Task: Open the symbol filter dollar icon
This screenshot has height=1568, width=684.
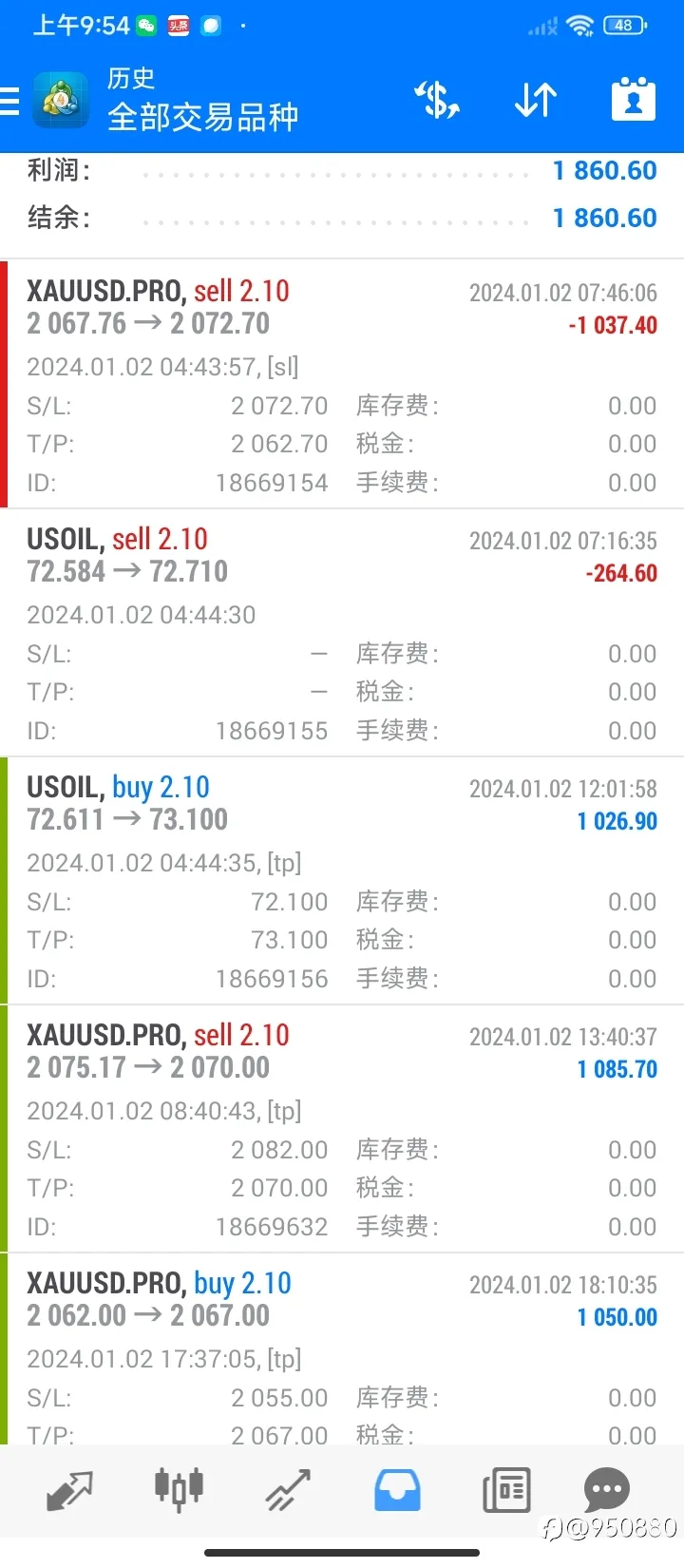Action: point(437,100)
